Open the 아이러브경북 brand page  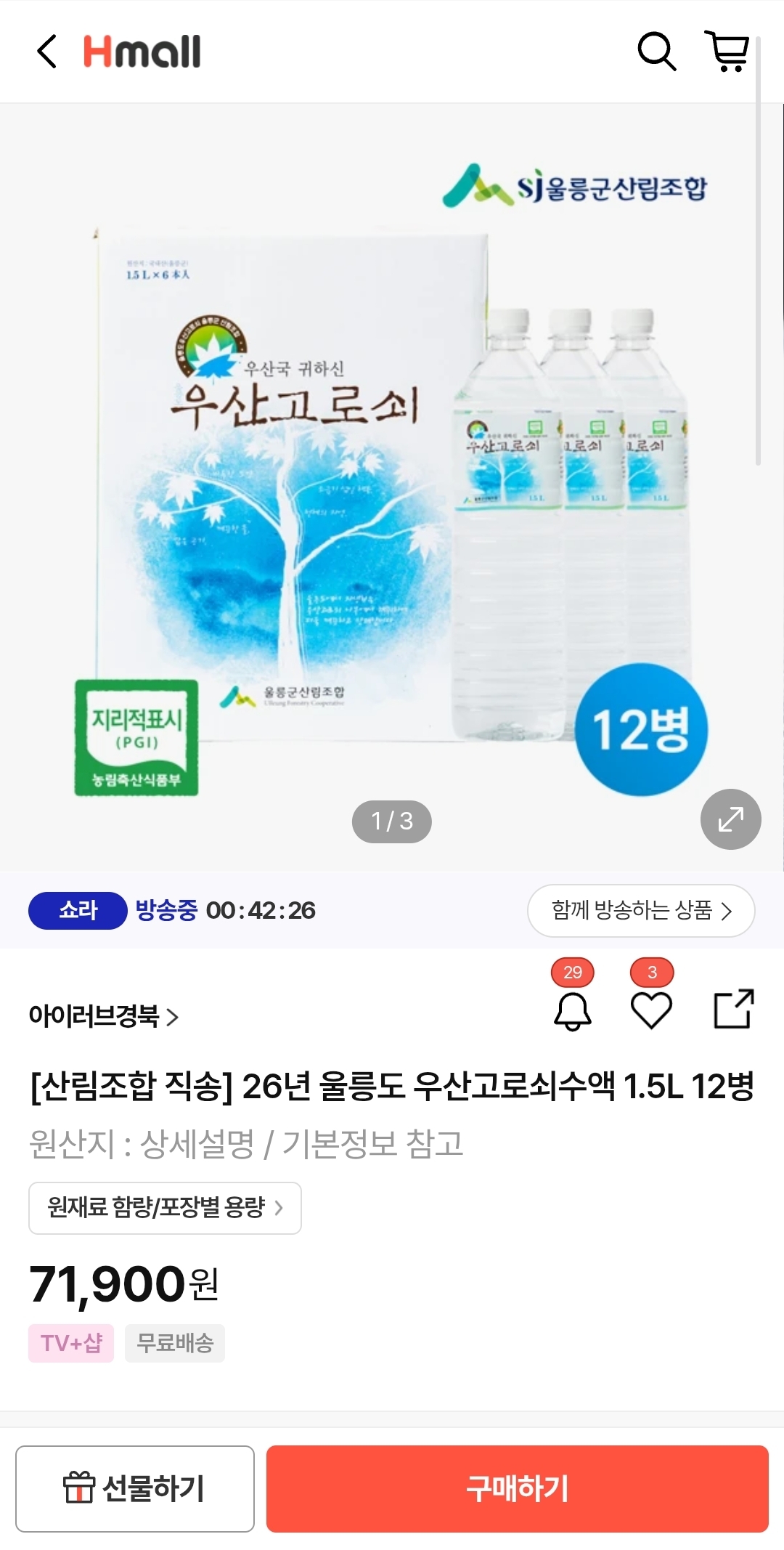point(103,1016)
